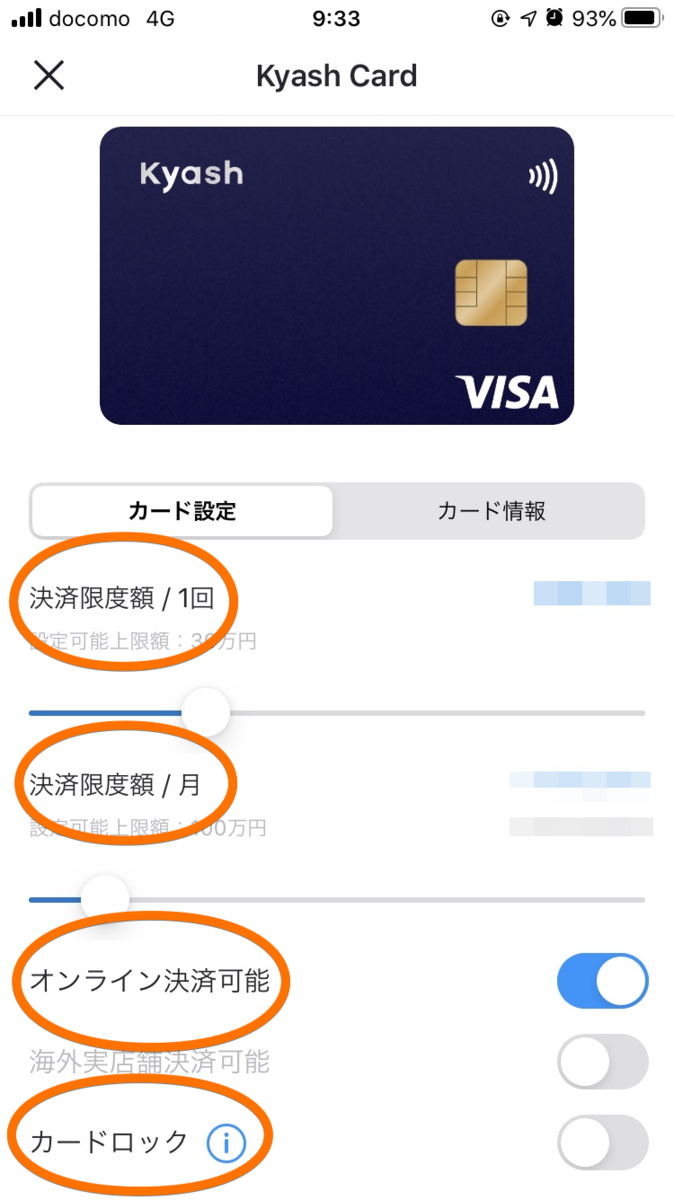Tap the 決済限度額 / 月 slider handle
The image size is (674, 1200).
point(105,899)
